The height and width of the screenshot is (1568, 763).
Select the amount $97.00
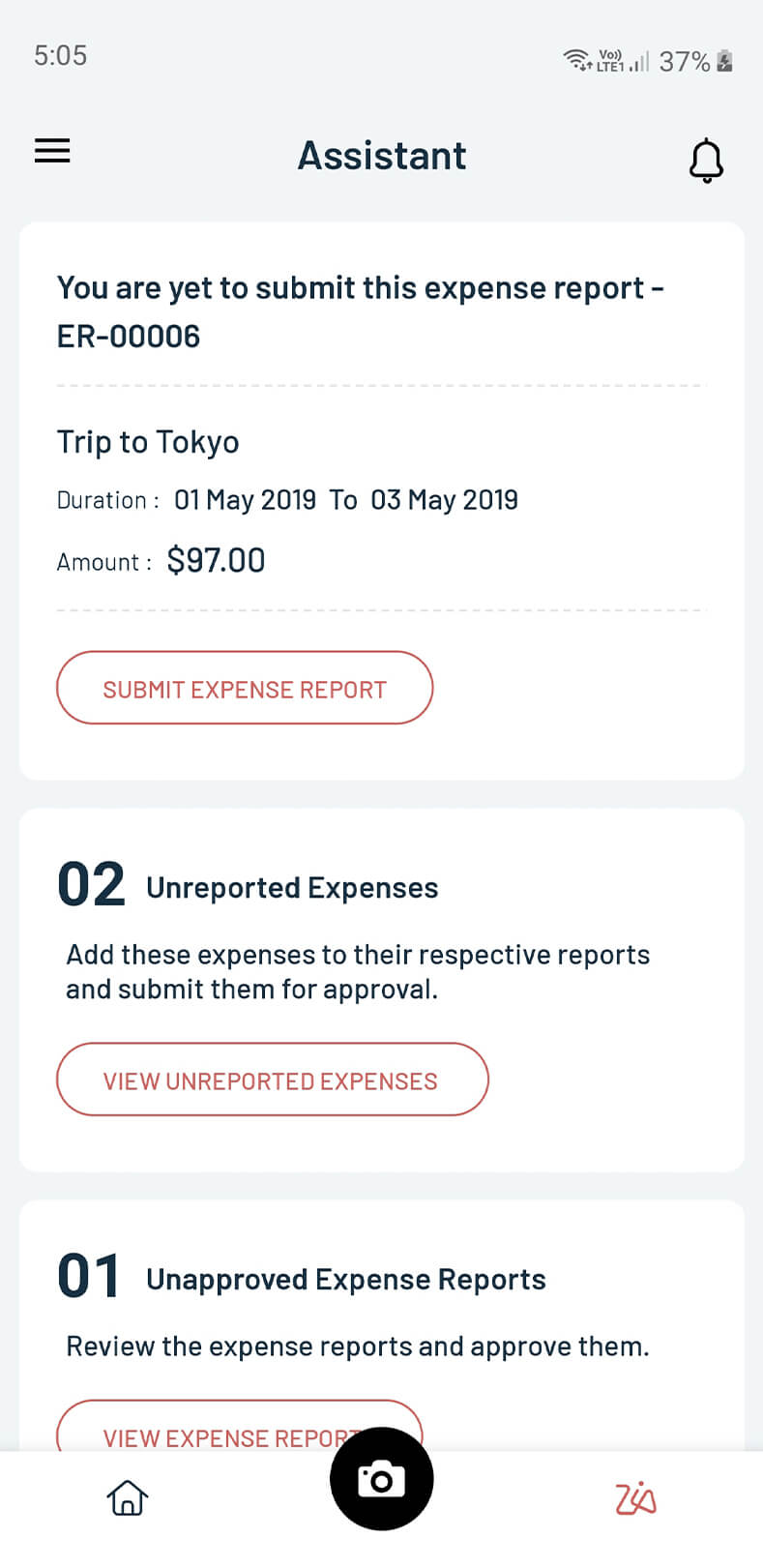216,559
